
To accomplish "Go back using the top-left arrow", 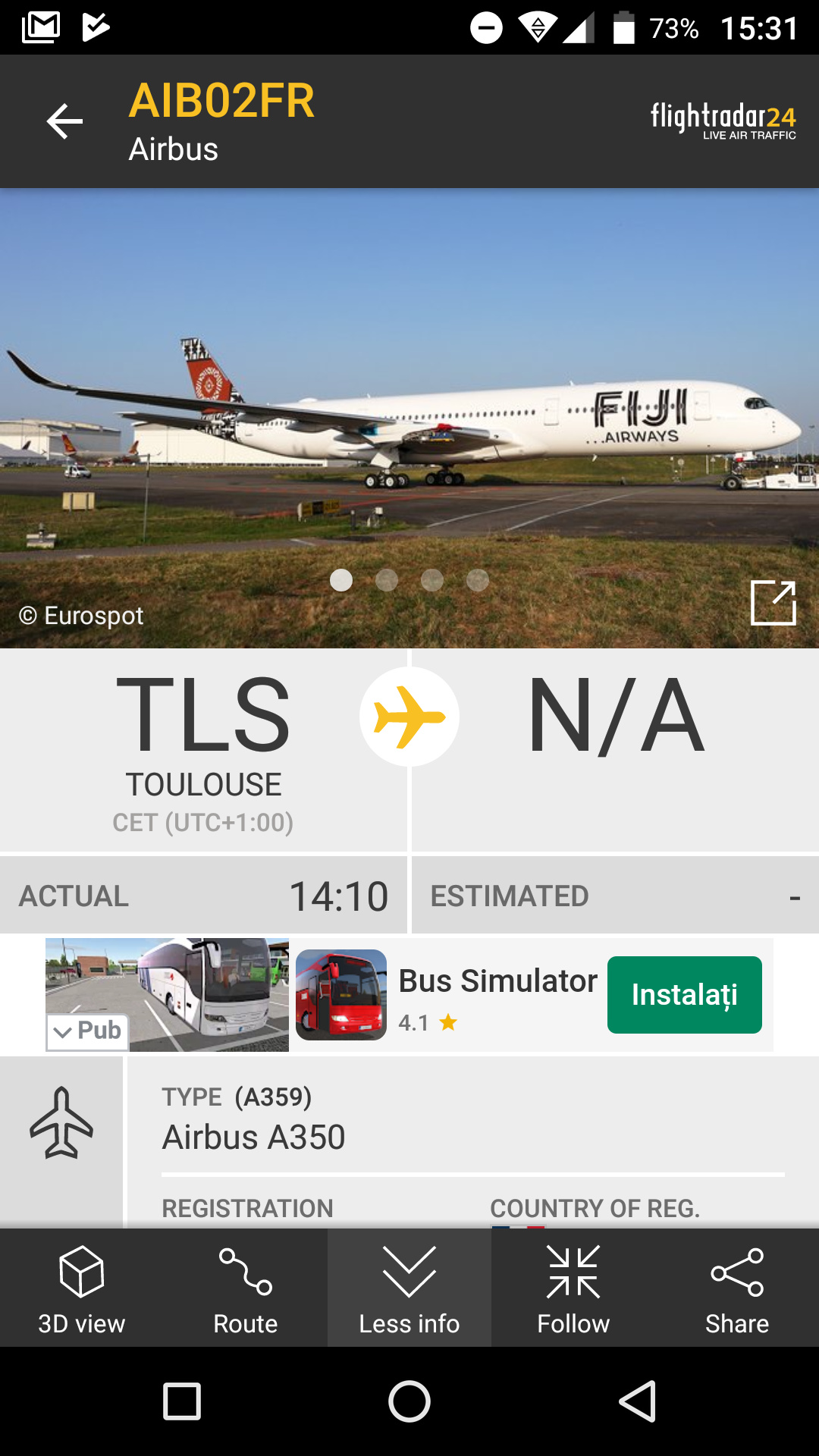I will pos(64,121).
